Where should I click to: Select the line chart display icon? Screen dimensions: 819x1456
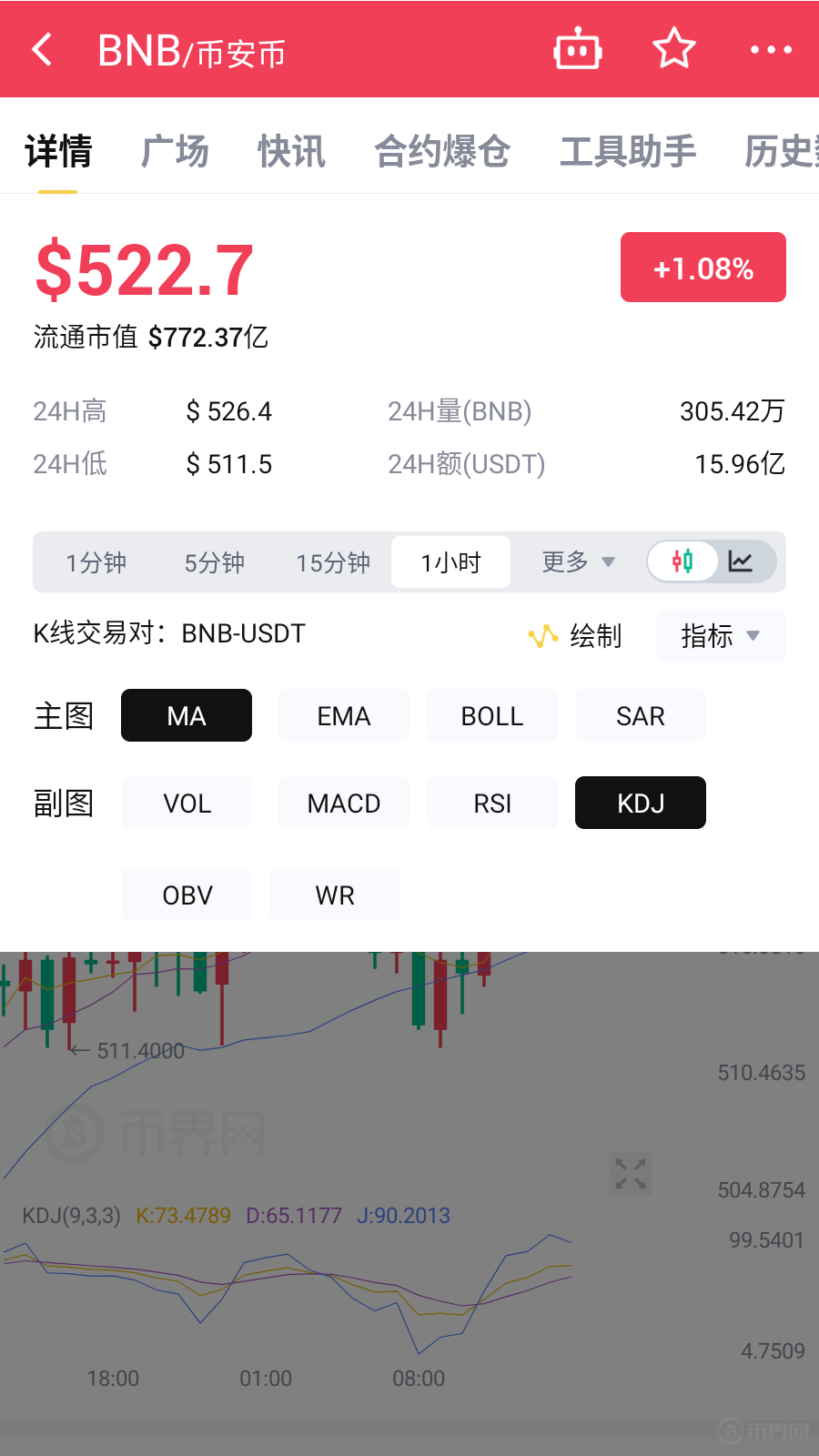[743, 561]
